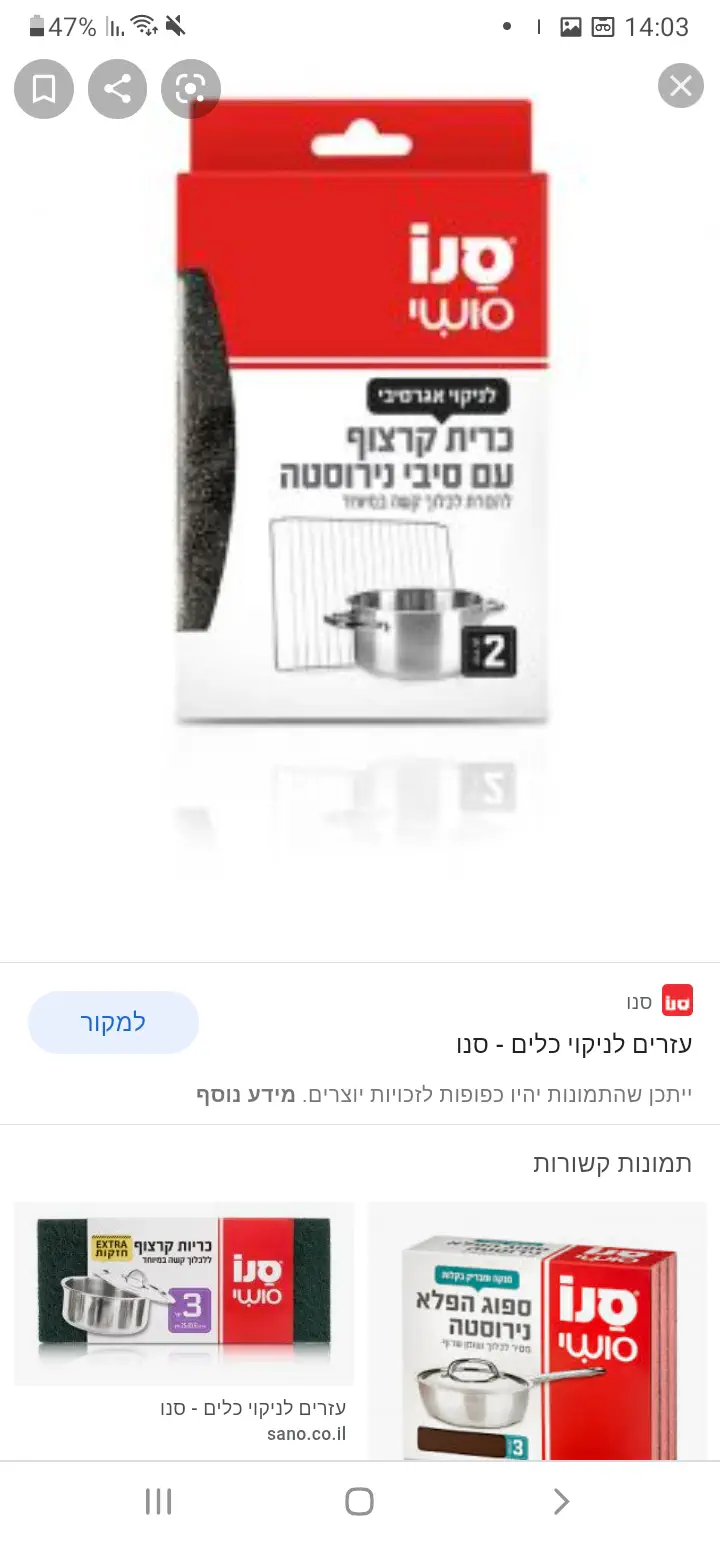720x1544 pixels.
Task: Go to the home screen
Action: point(359,1501)
